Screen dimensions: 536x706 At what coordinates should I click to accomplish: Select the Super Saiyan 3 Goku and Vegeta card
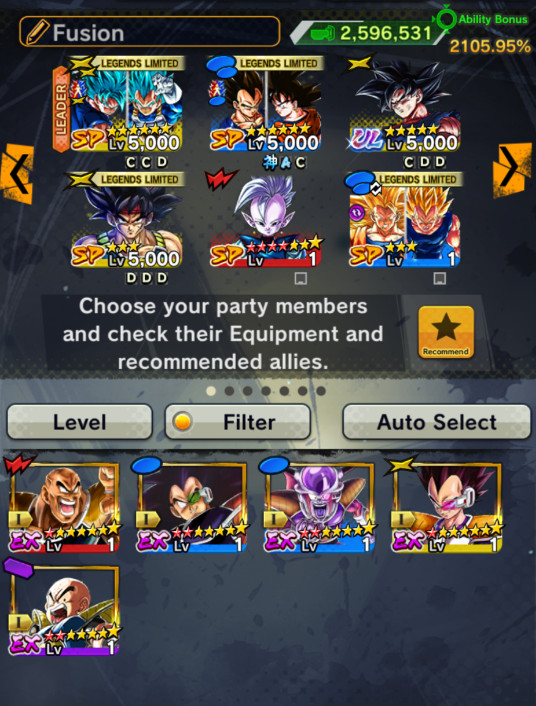(x=404, y=221)
